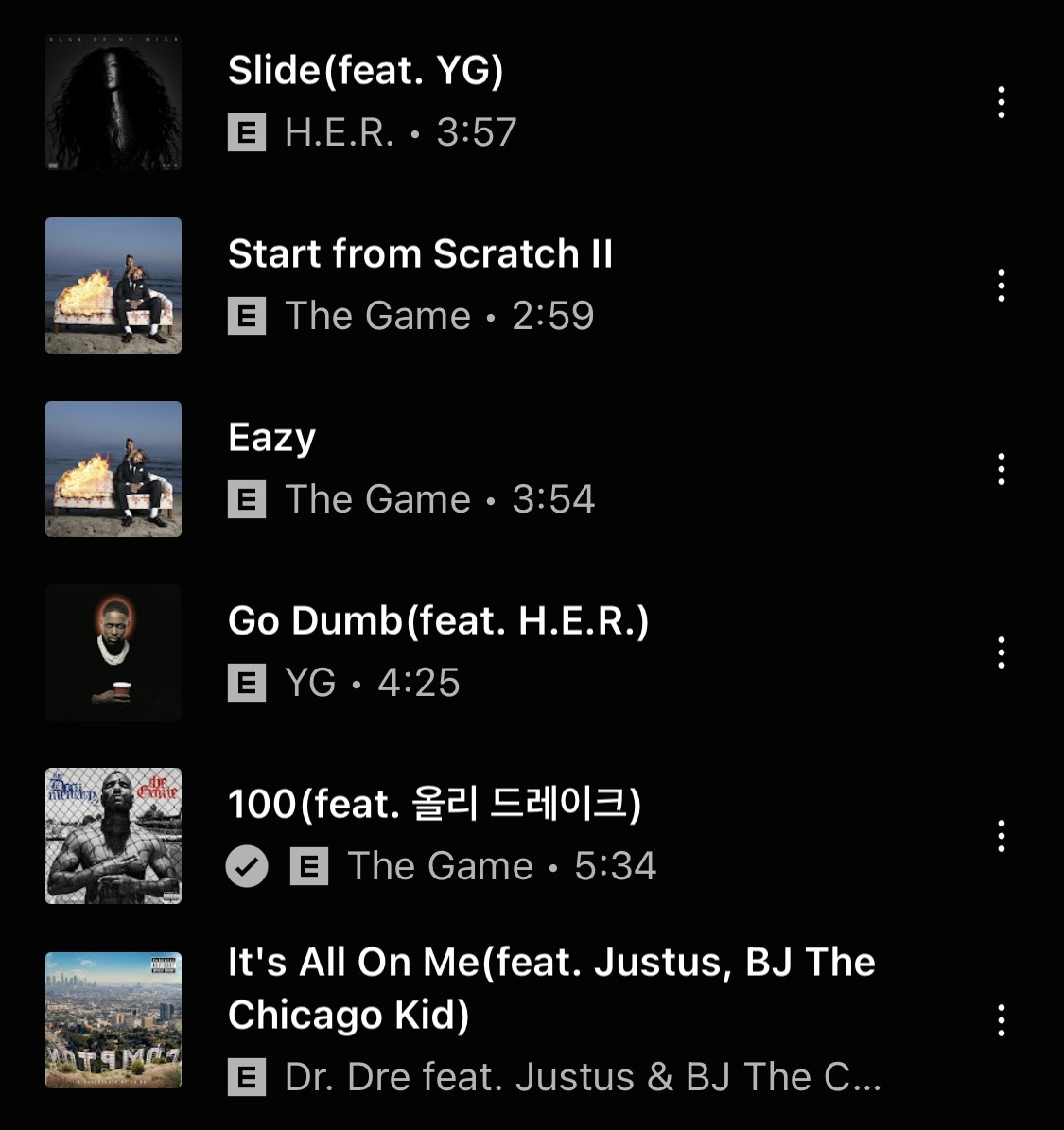
Task: Play the song Eazy by The Game
Action: coord(272,438)
